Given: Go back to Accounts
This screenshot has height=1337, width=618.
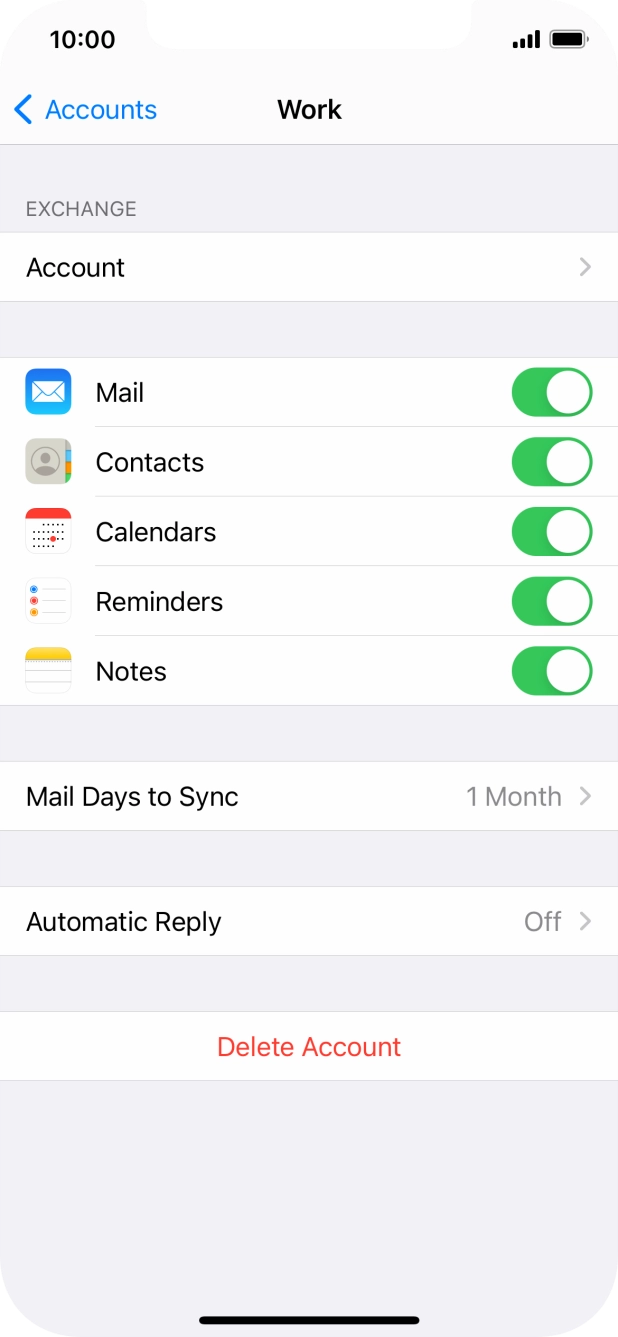Looking at the screenshot, I should pyautogui.click(x=86, y=109).
